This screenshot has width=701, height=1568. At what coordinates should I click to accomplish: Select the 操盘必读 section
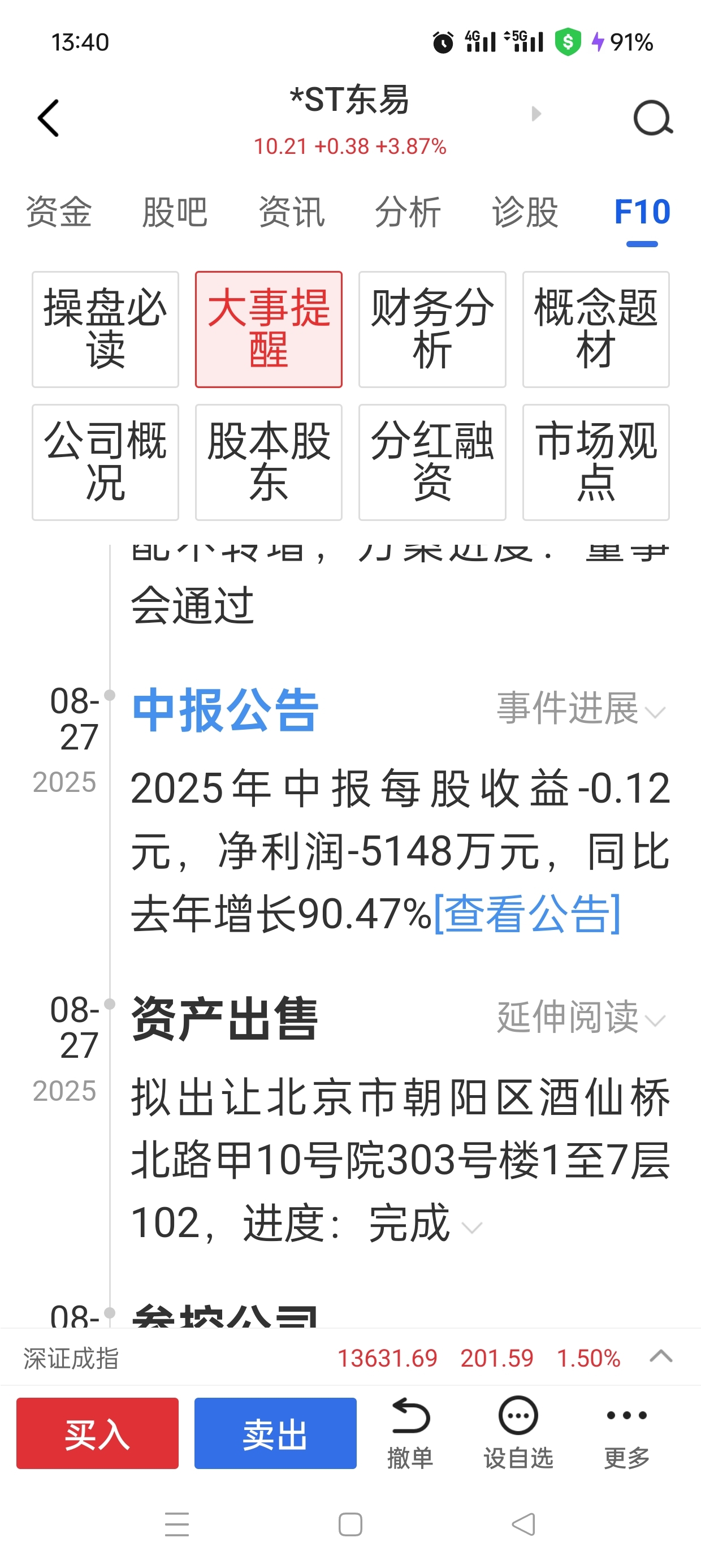(105, 329)
